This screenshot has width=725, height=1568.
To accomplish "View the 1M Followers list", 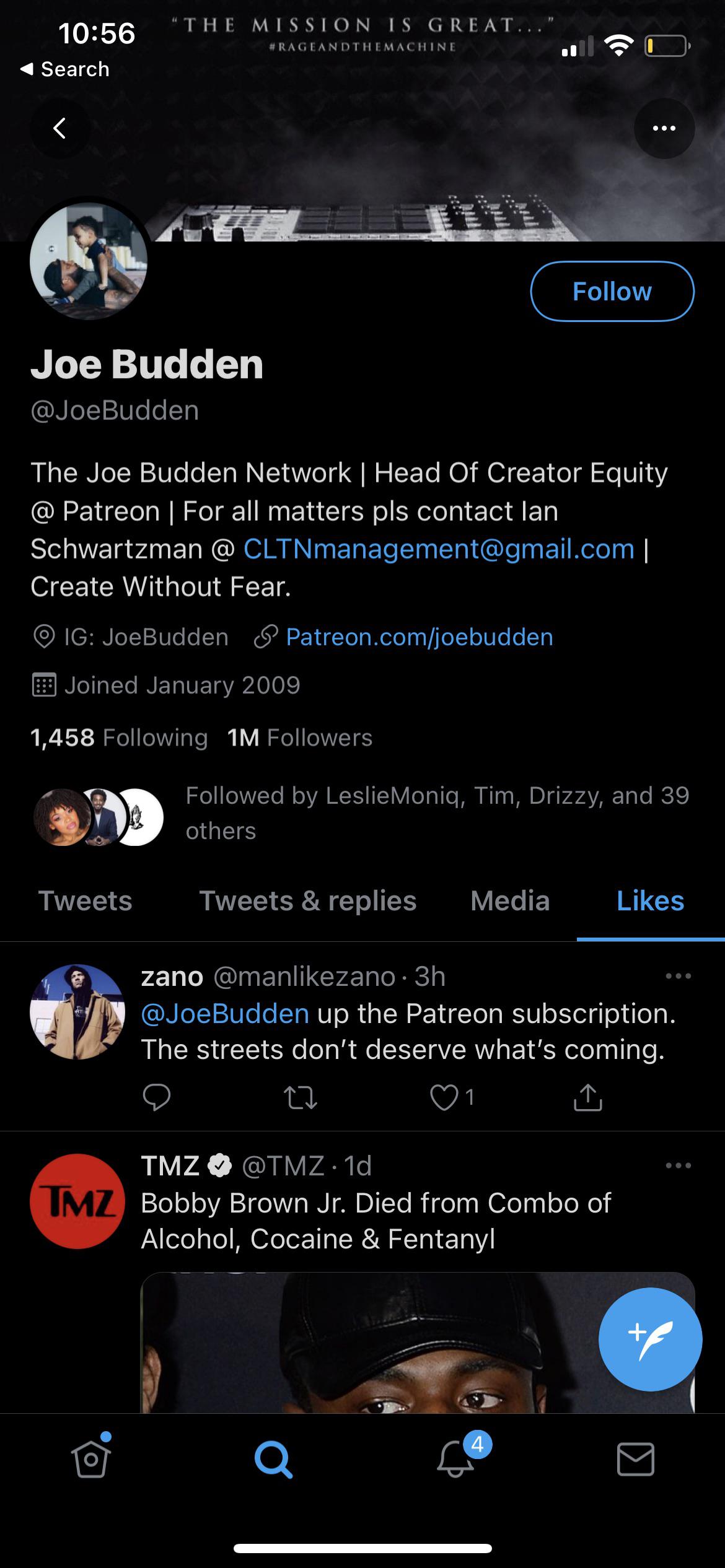I will pyautogui.click(x=300, y=738).
